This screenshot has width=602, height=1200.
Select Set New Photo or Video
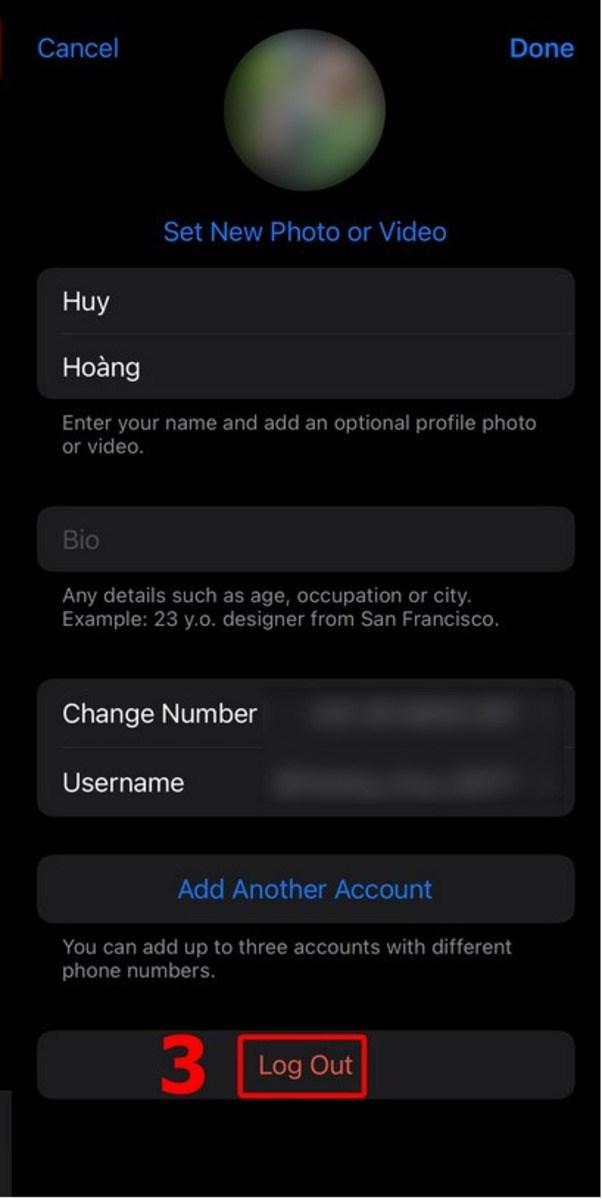tap(305, 232)
